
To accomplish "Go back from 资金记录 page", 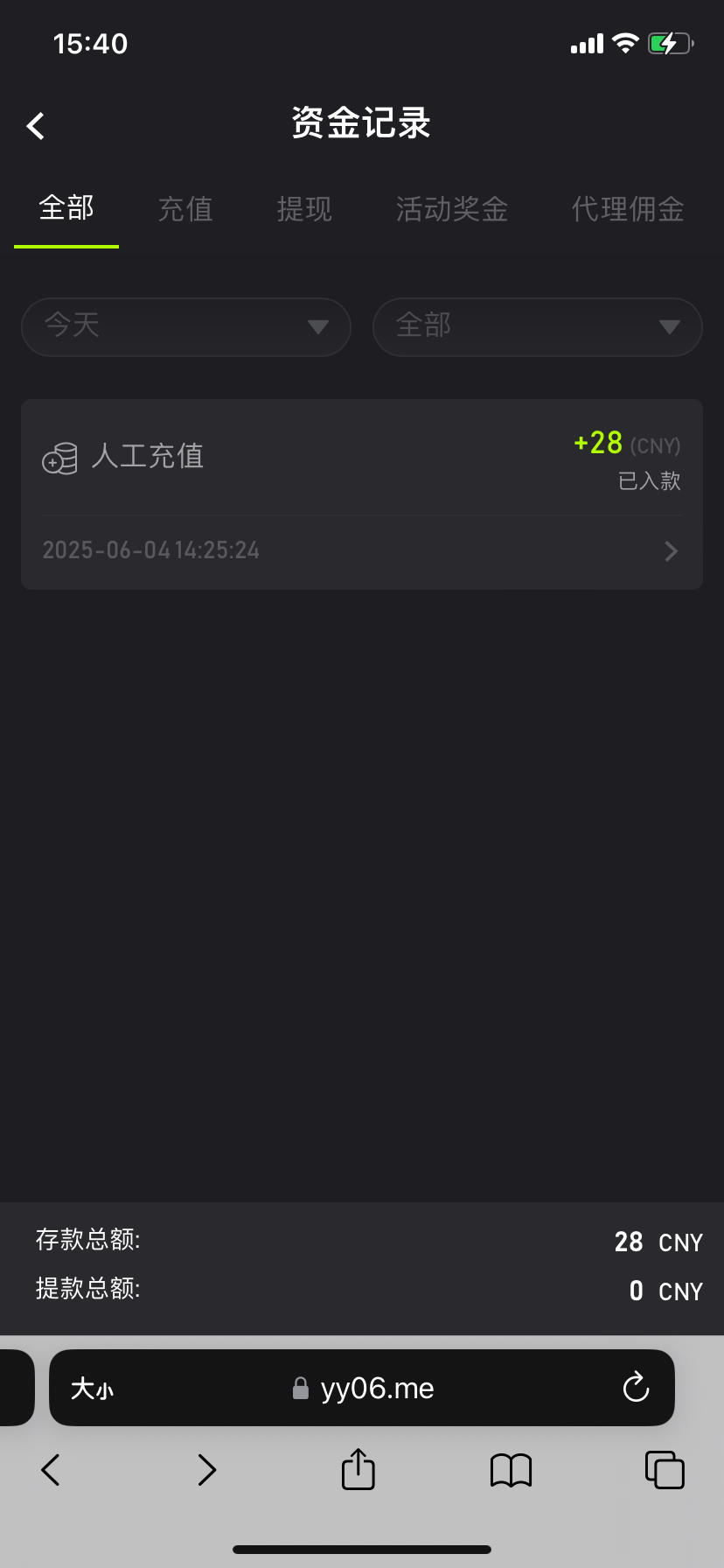I will point(36,126).
